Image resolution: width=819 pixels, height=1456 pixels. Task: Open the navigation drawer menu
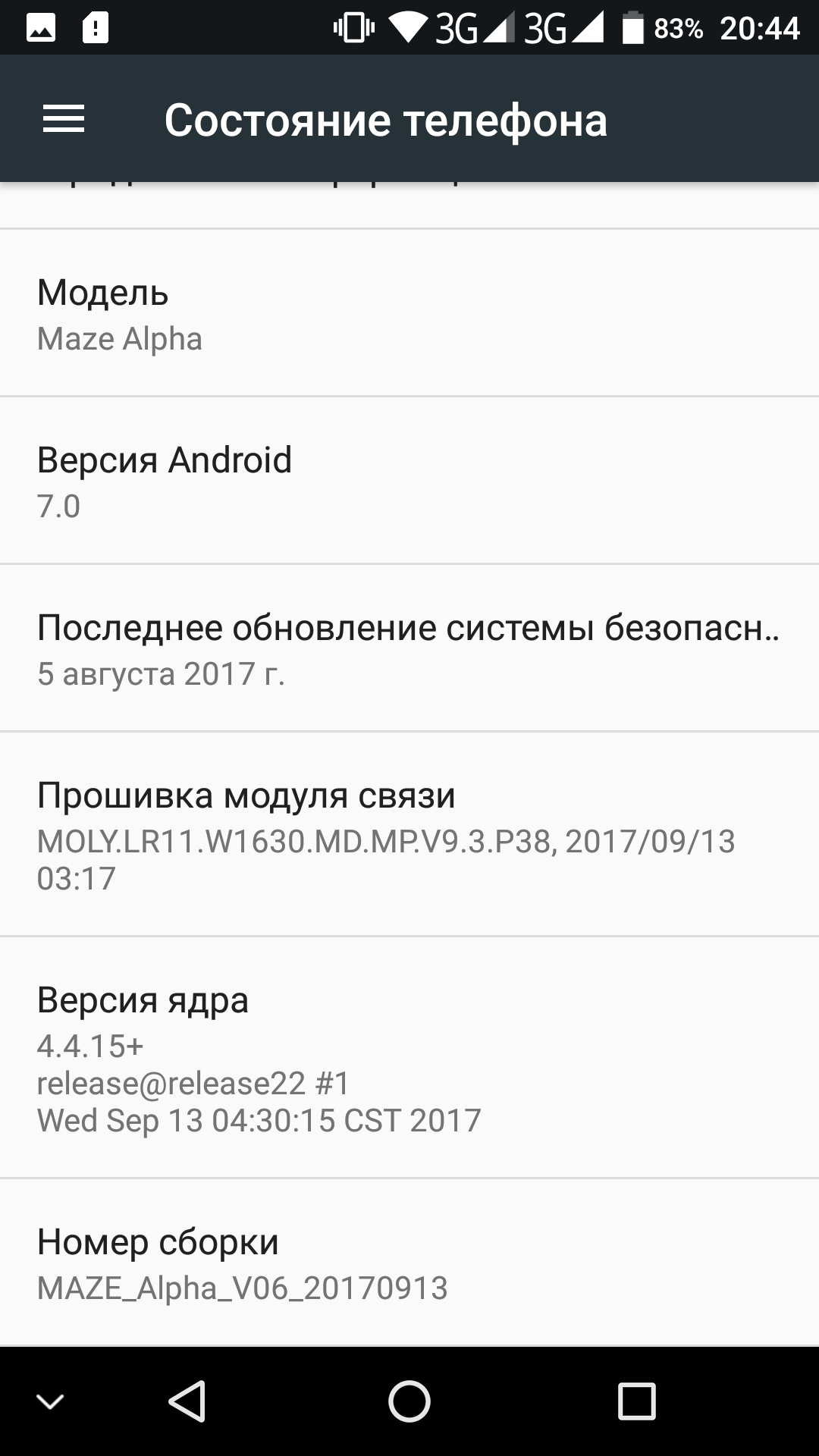(x=64, y=119)
